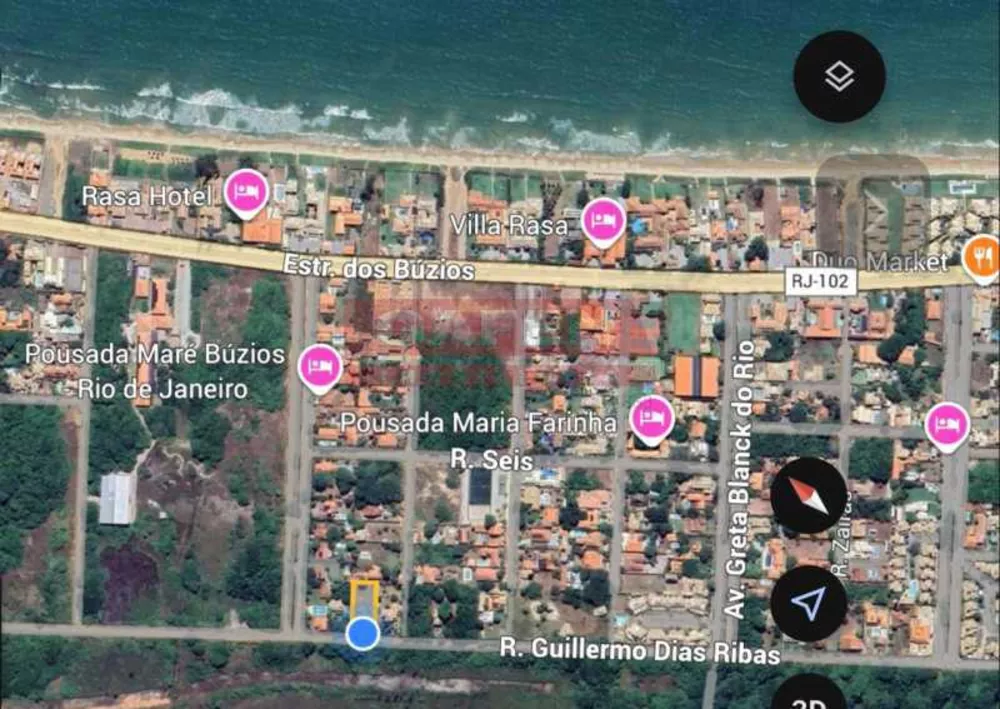Reset map orientation with the compass
Image resolution: width=1000 pixels, height=709 pixels.
pyautogui.click(x=809, y=496)
